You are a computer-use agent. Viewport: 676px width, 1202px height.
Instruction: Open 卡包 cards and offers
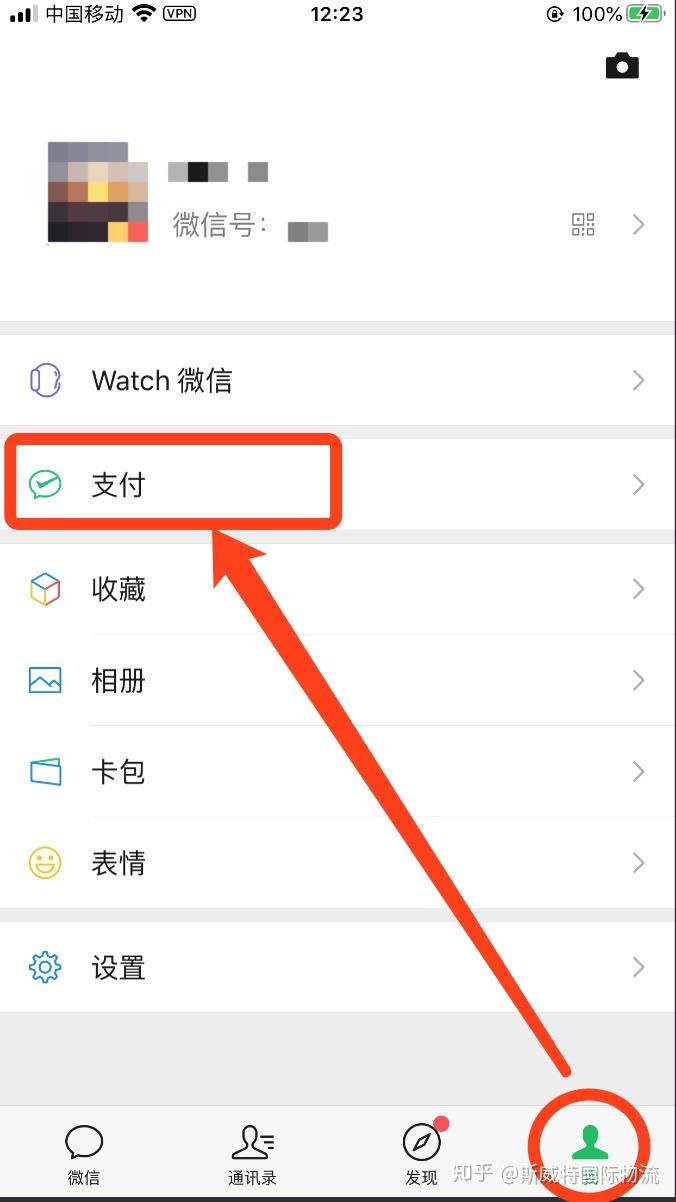point(338,772)
